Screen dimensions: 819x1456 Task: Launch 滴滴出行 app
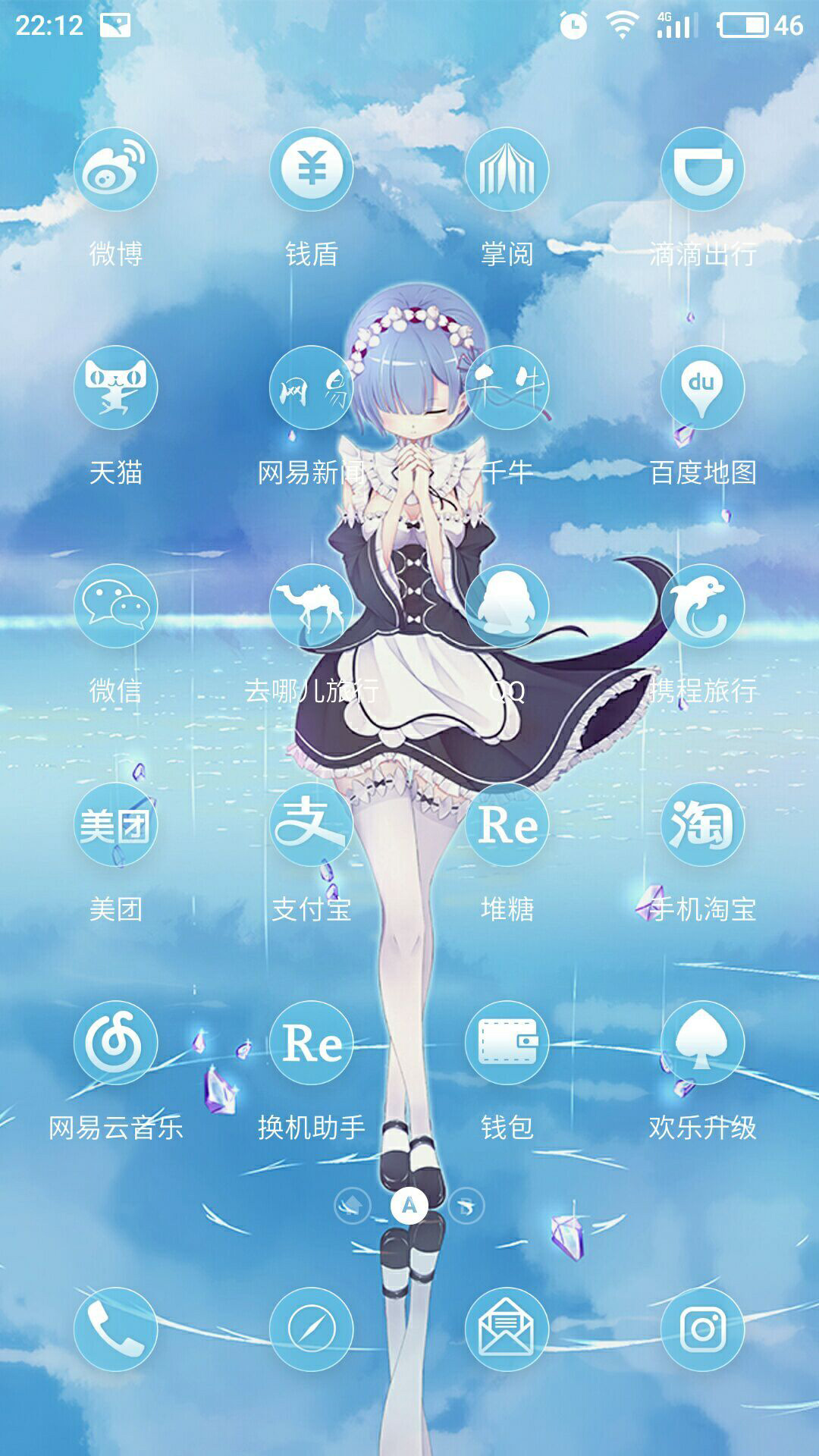coord(702,169)
